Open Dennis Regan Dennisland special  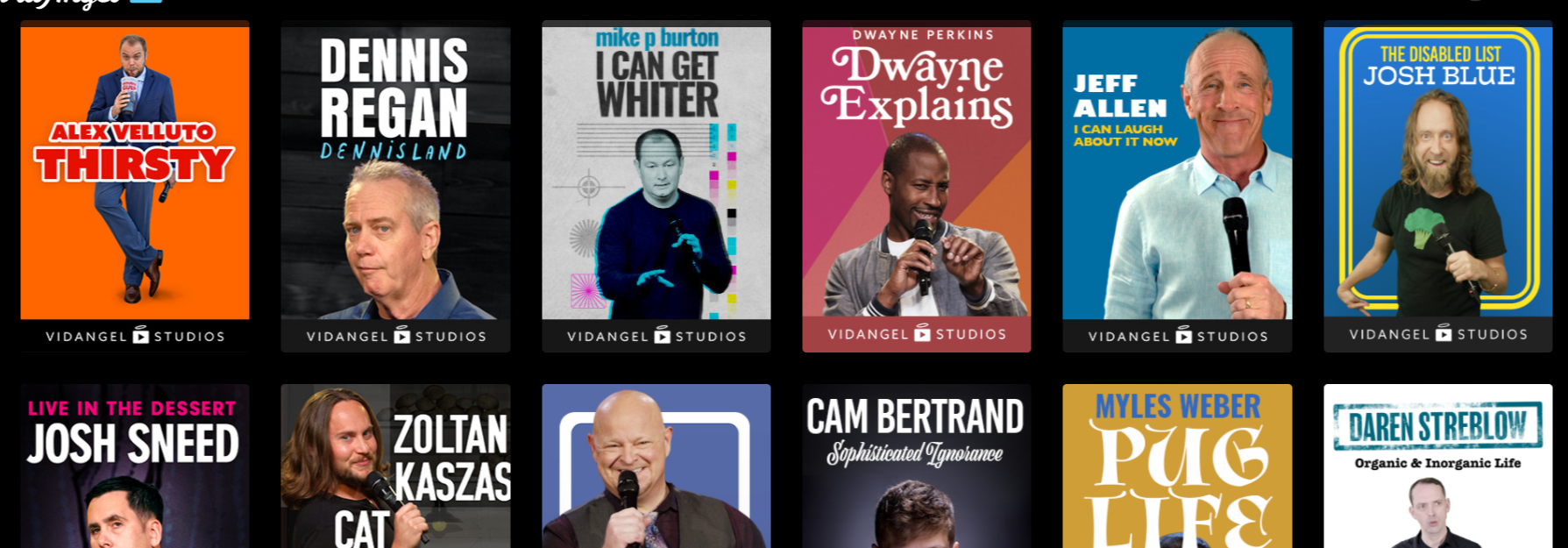(x=395, y=184)
